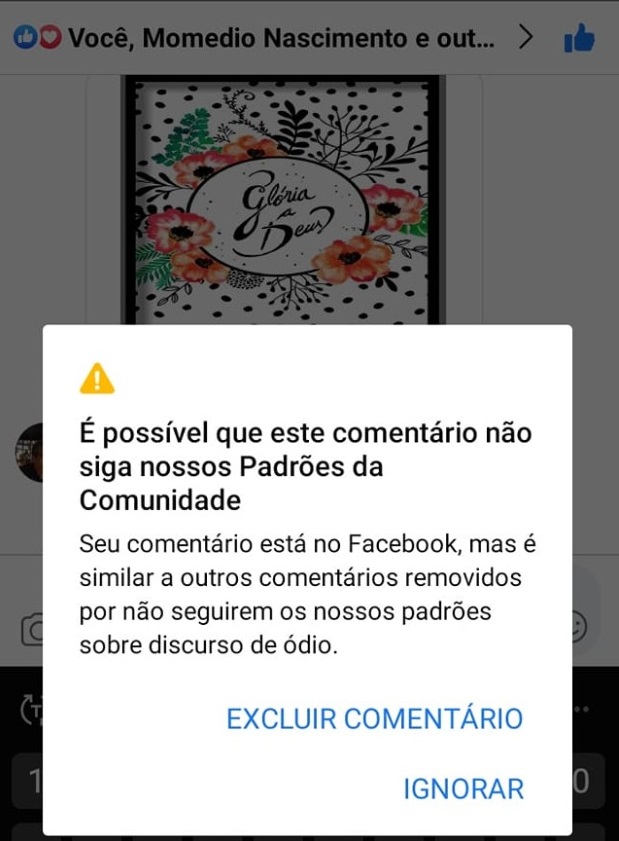Screen dimensions: 619x841
Task: Tap EXCLUIR COMENTÁRIO to delete the comment
Action: 374,718
